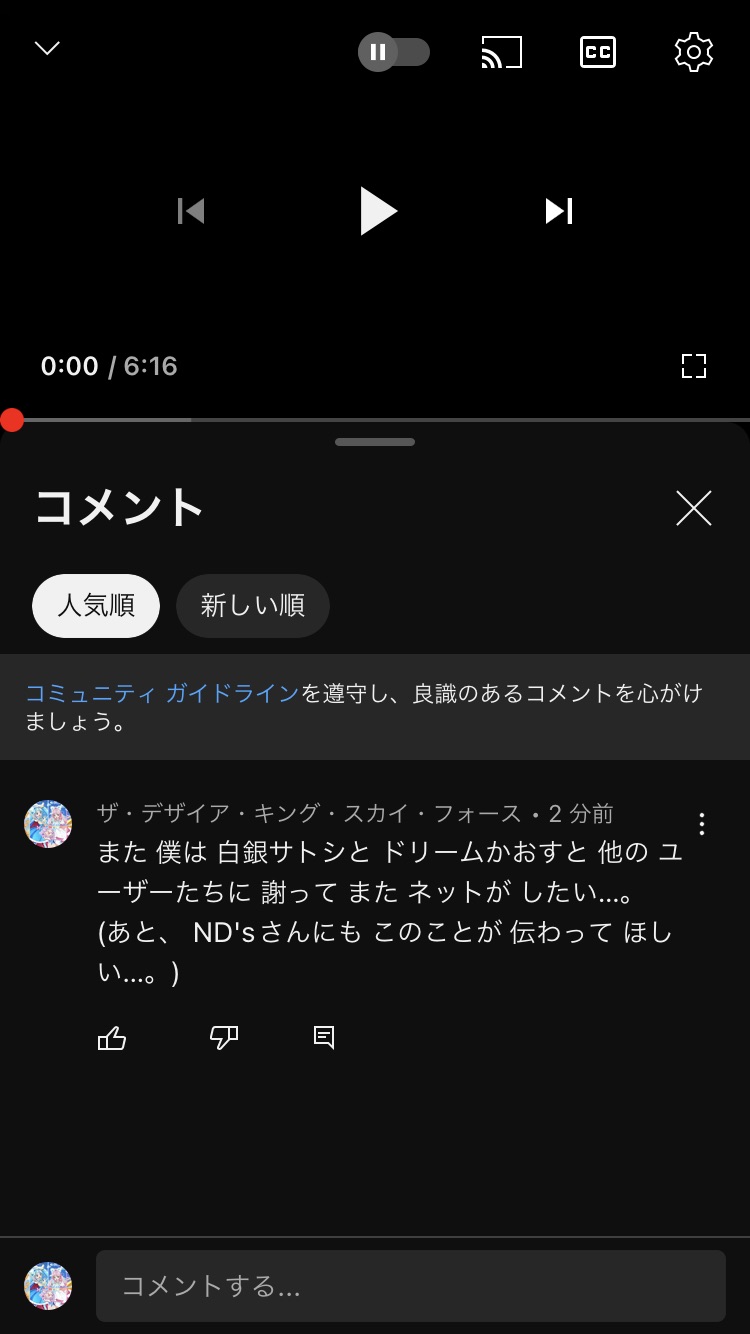Viewport: 750px width, 1334px height.
Task: Sort comments by 人気順
Action: click(x=96, y=606)
